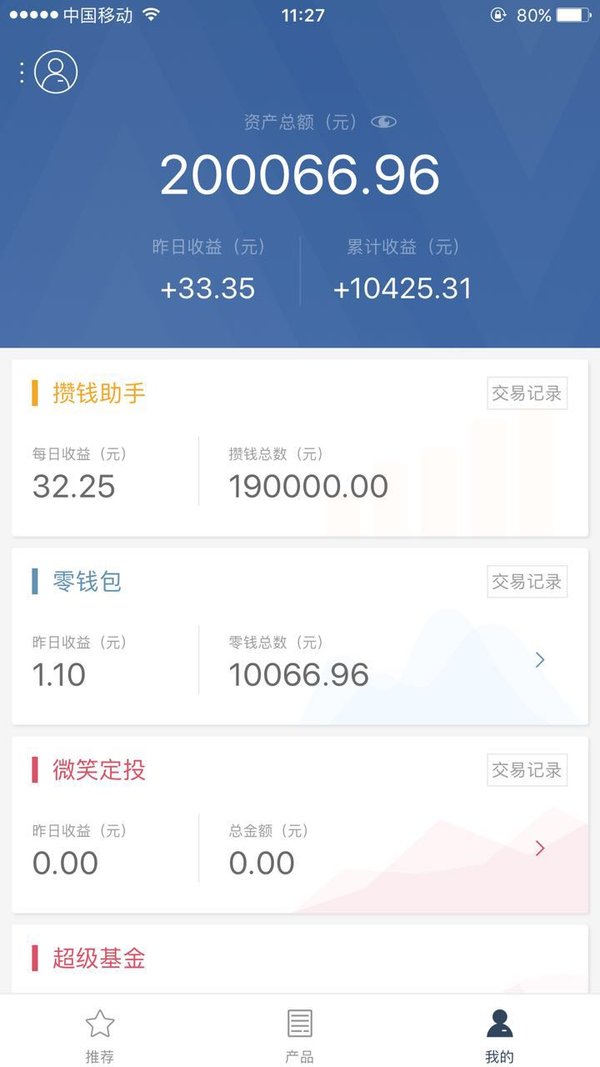This screenshot has height=1067, width=600.
Task: Open the profile avatar icon
Action: coord(56,71)
